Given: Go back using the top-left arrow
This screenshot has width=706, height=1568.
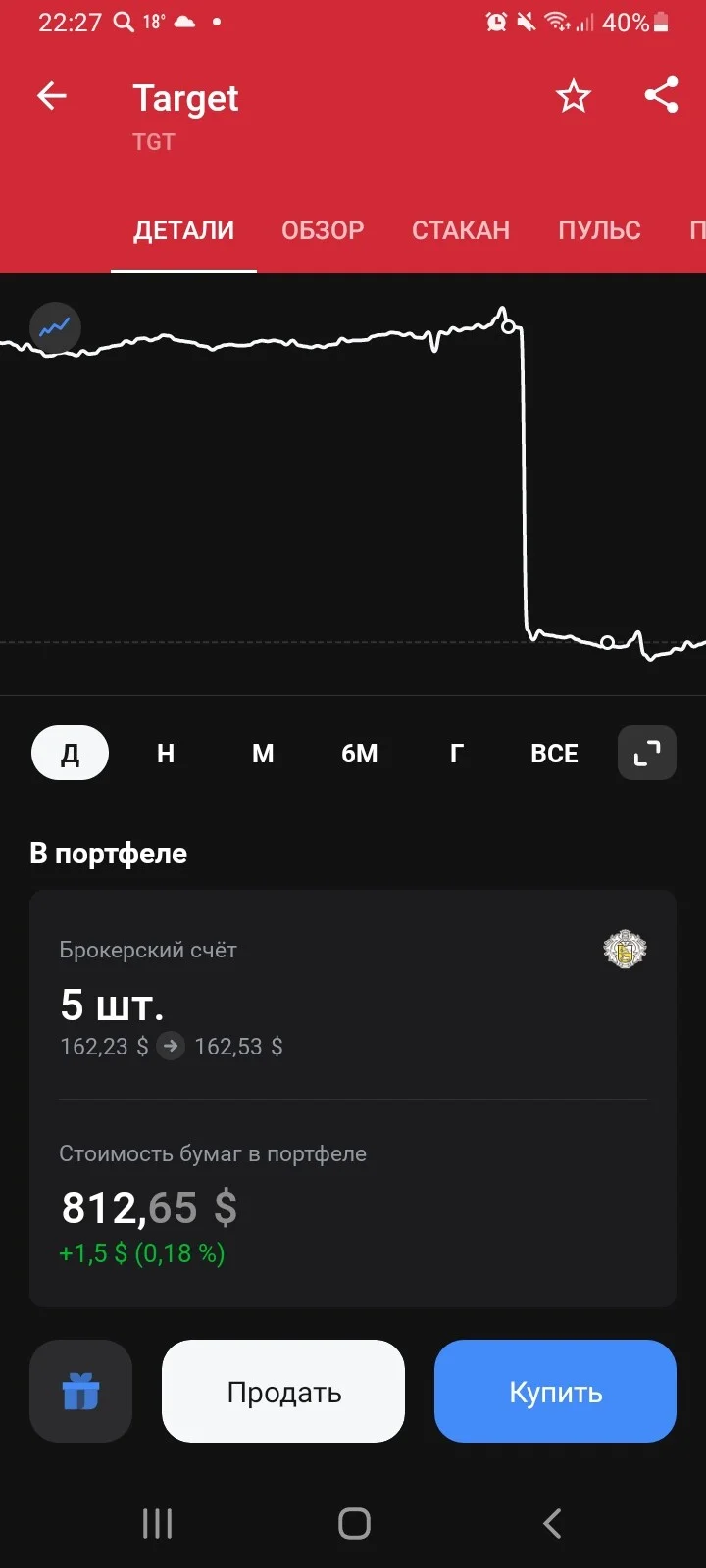Looking at the screenshot, I should coord(51,96).
